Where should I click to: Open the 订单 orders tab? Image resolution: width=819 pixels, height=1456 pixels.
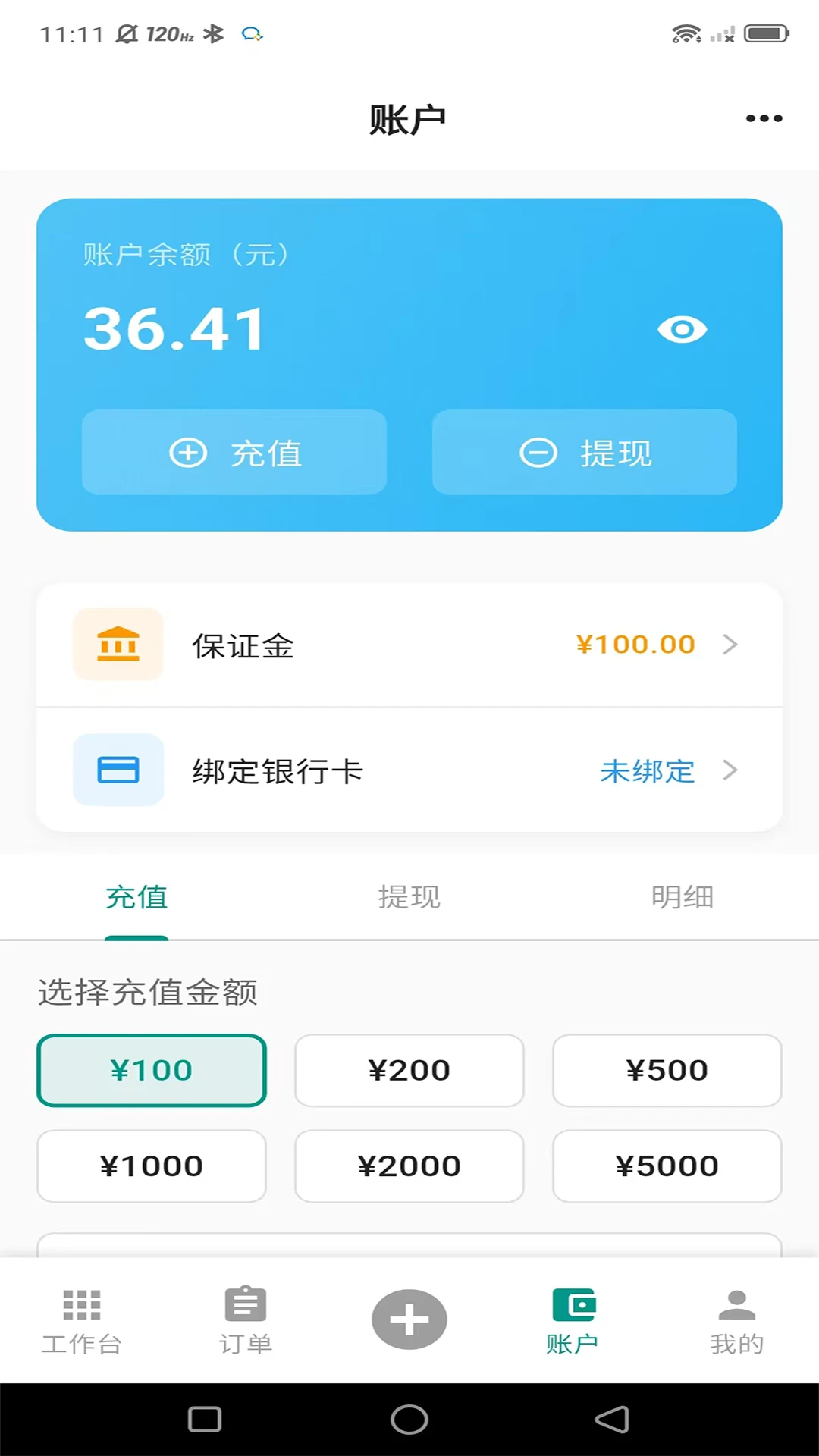[246, 1321]
